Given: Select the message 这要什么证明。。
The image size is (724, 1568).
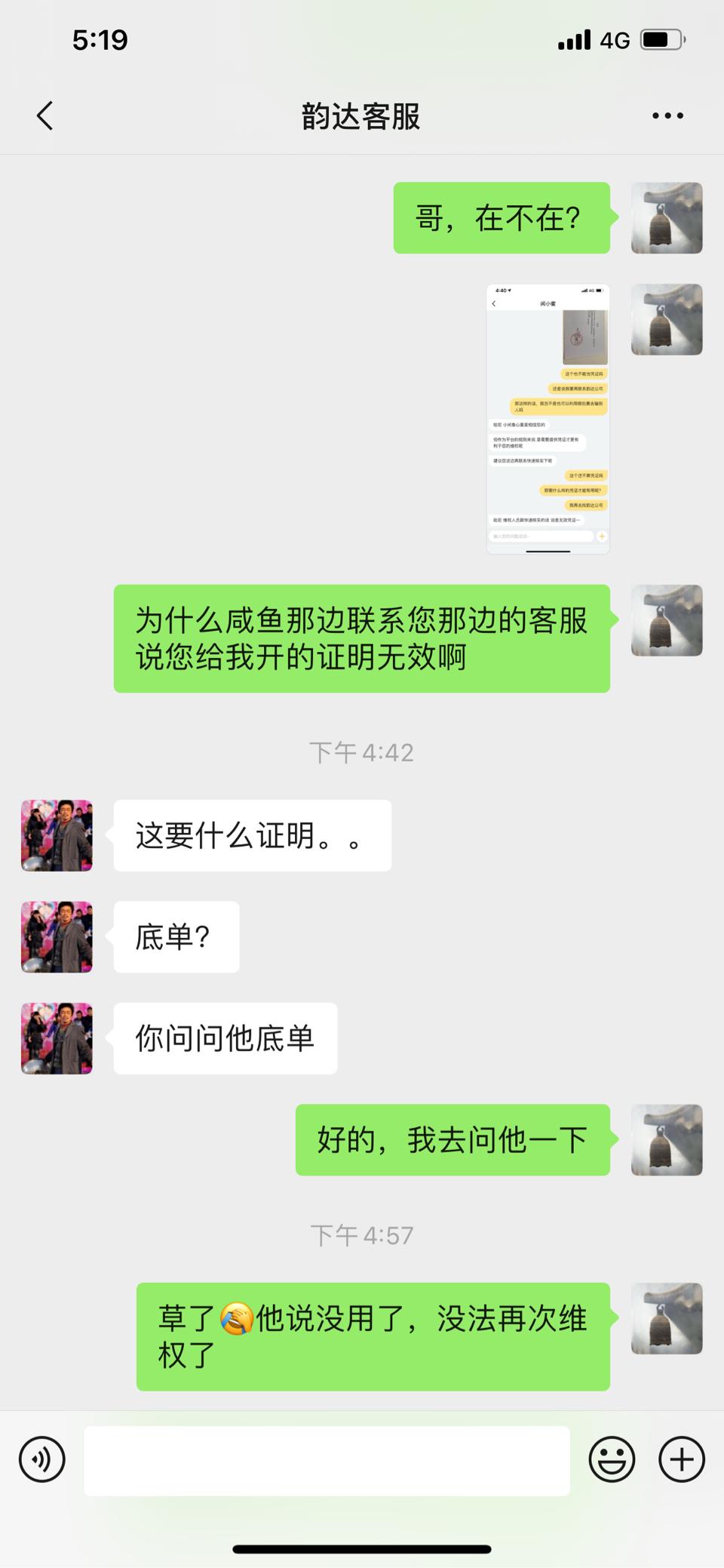Looking at the screenshot, I should (x=252, y=835).
